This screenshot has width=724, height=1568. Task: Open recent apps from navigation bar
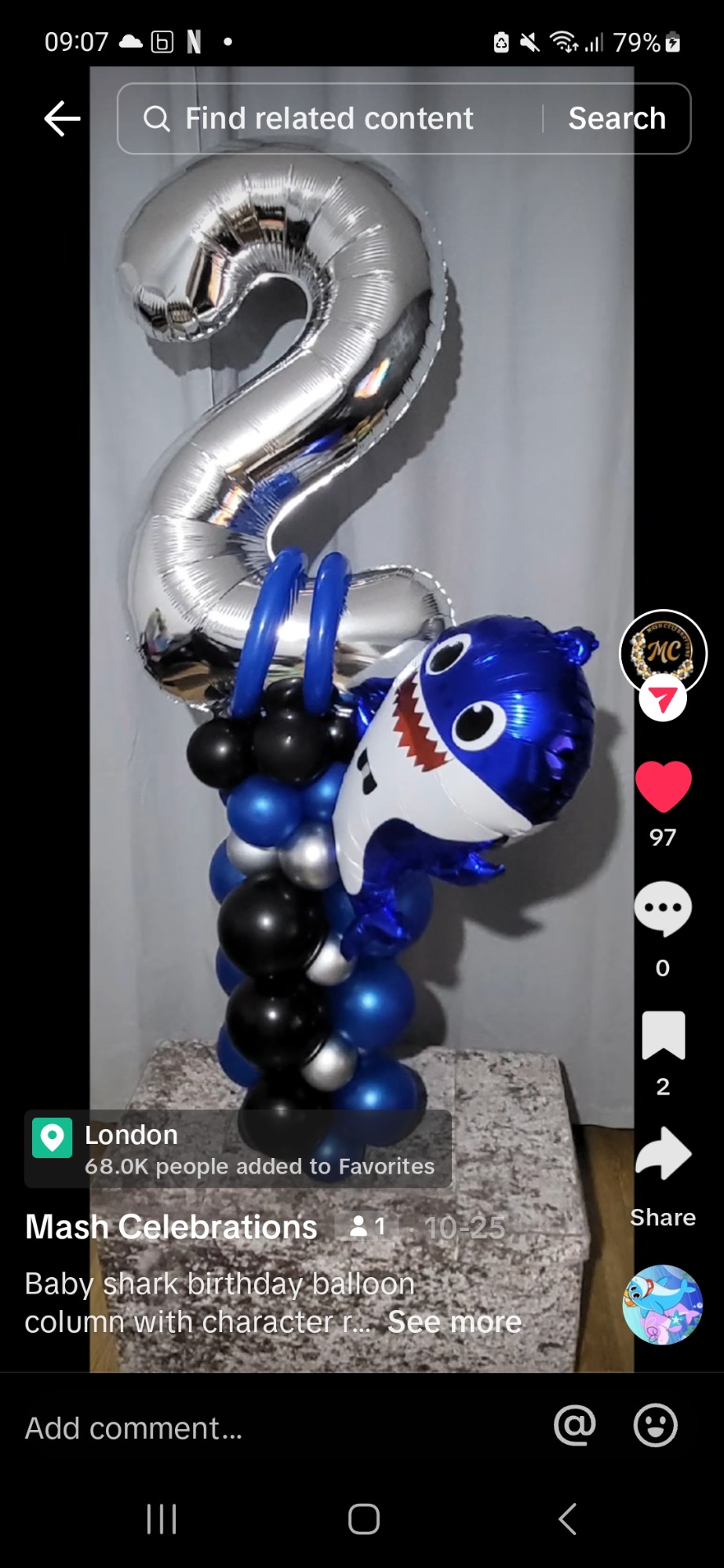[162, 1519]
